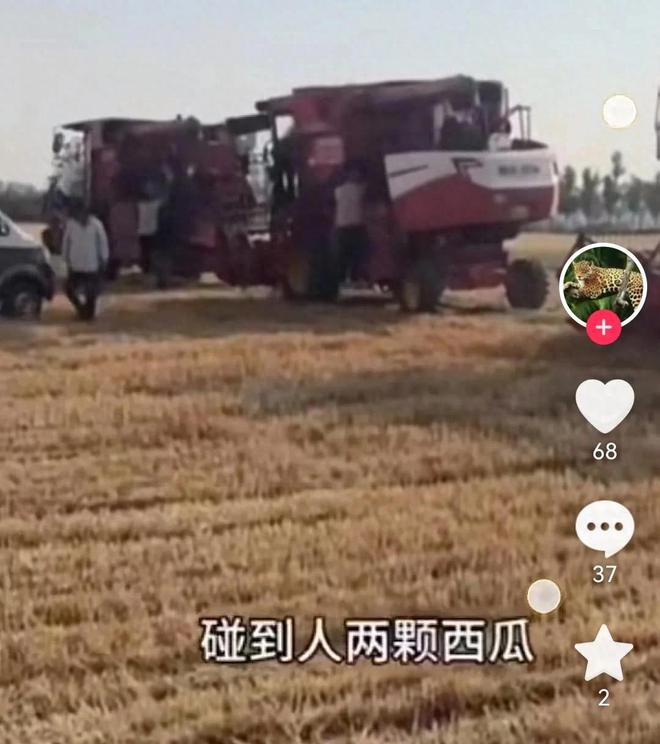Open the uploader's leopard avatar profile
This screenshot has height=744, width=660.
point(602,283)
